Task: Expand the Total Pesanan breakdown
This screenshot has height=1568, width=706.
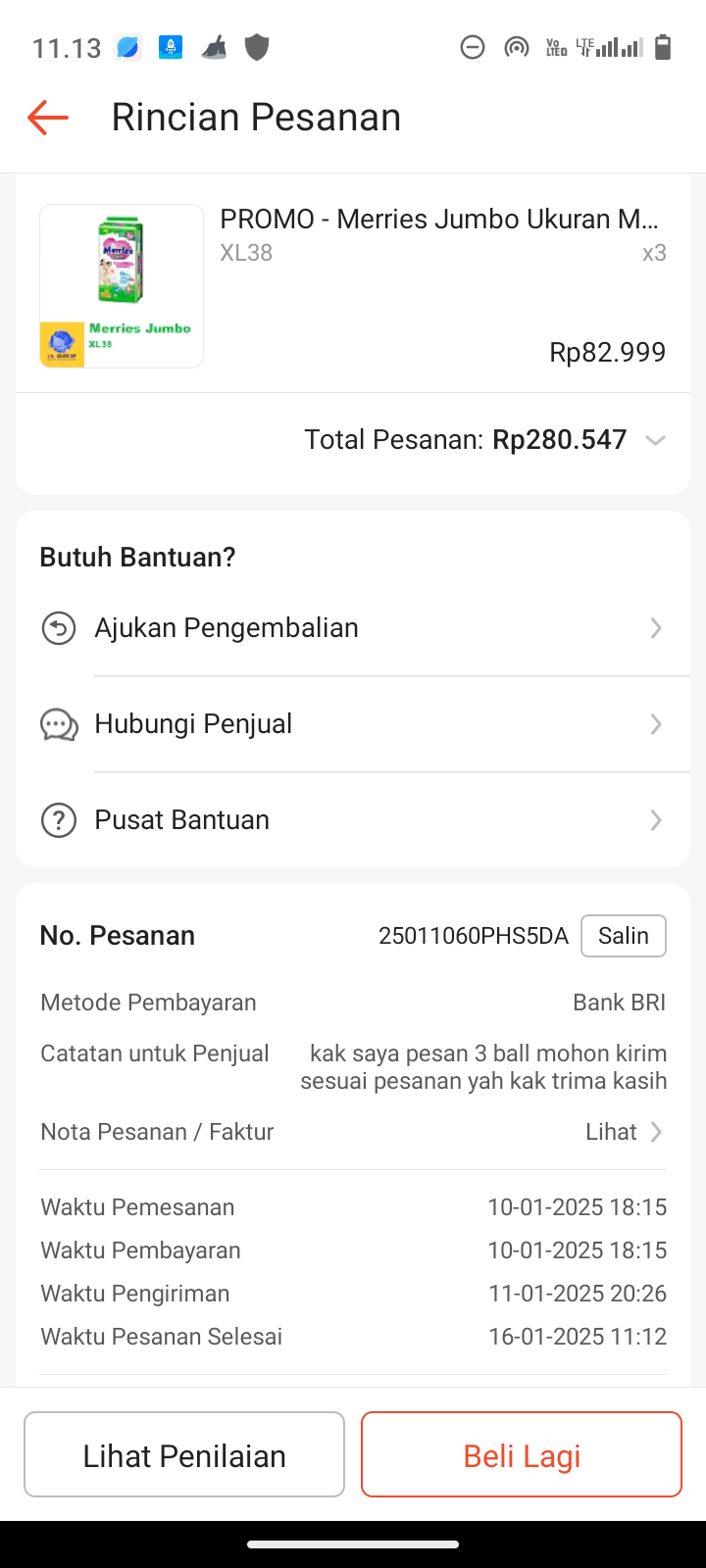Action: coord(655,440)
